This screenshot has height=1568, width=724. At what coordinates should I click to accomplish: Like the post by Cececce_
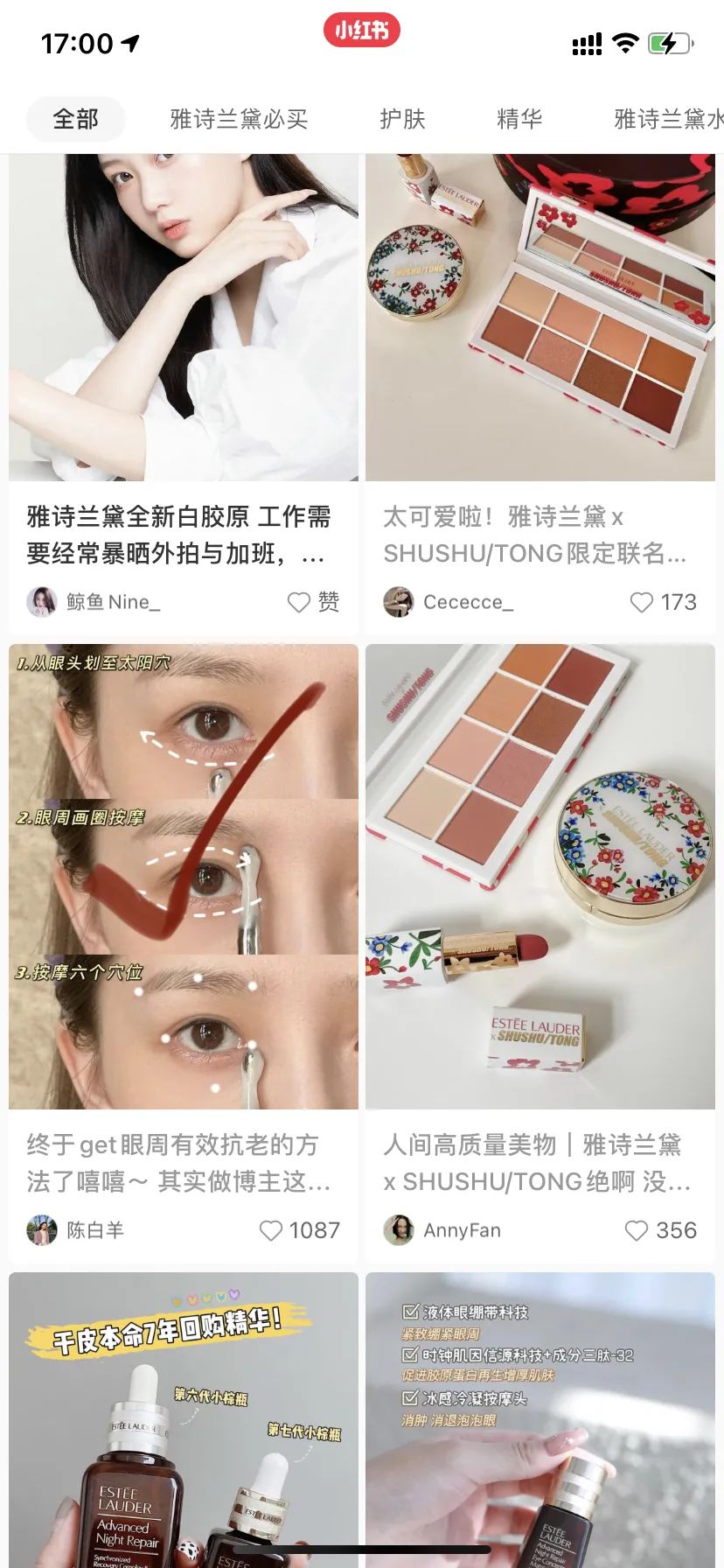(x=642, y=602)
